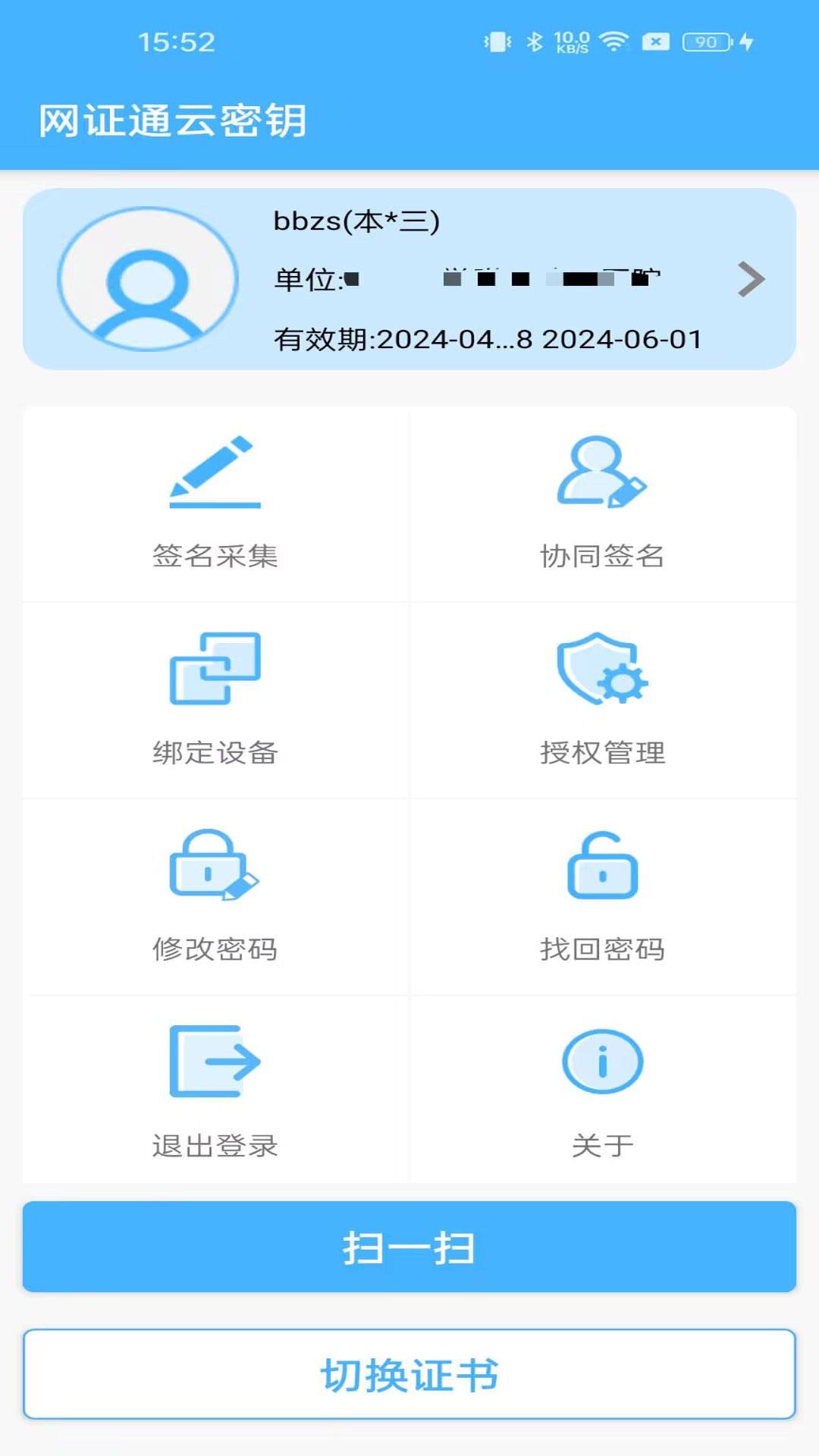Screen dimensions: 819x1456
Task: Tap the Bluetooth icon in status bar
Action: tap(534, 43)
